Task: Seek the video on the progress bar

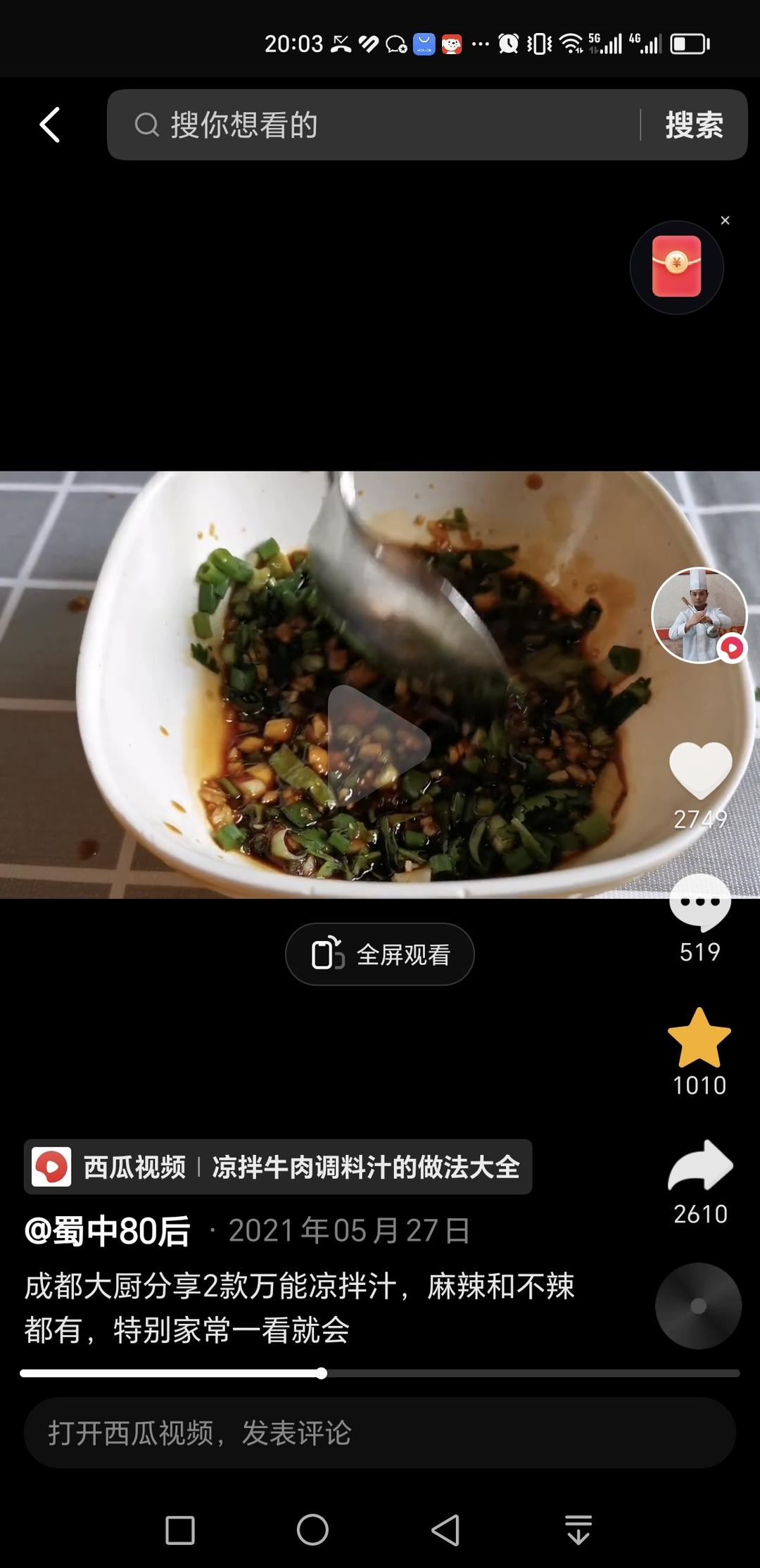Action: 380,1373
